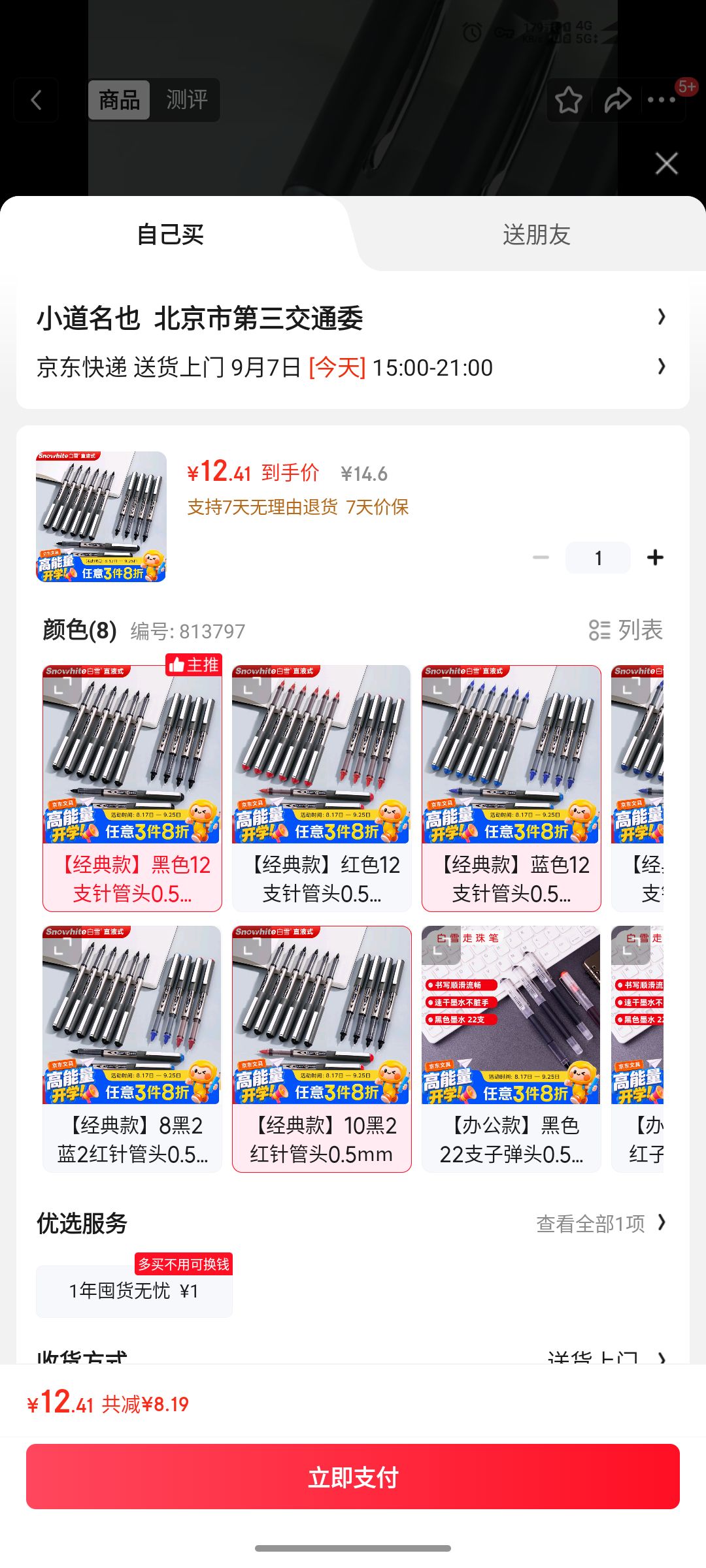Pick the 【经典款】10黑2红针管头 option

tap(322, 1049)
